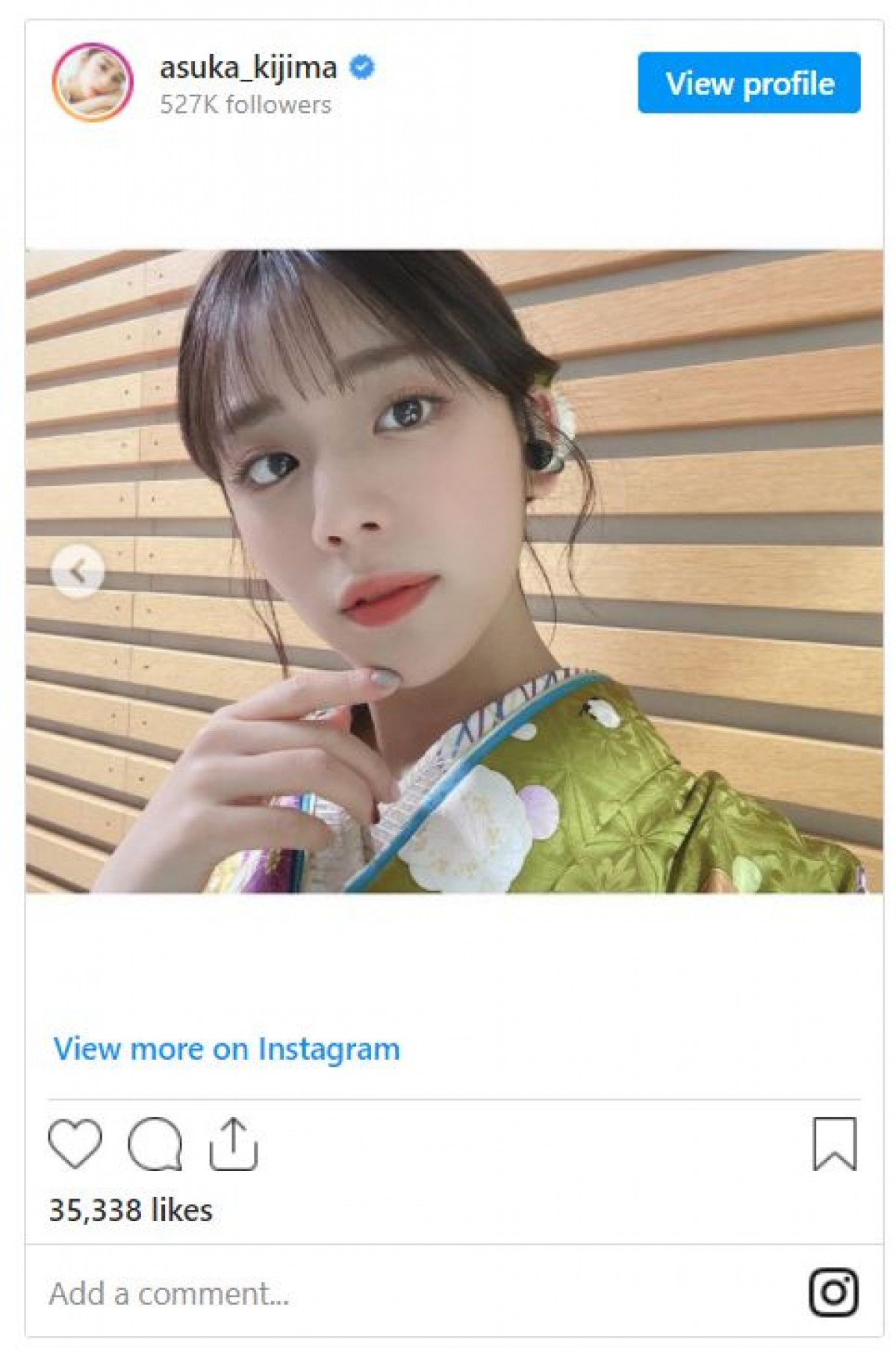Open the Instagram logo icon
This screenshot has height=1351, width=896.
pos(833,1292)
